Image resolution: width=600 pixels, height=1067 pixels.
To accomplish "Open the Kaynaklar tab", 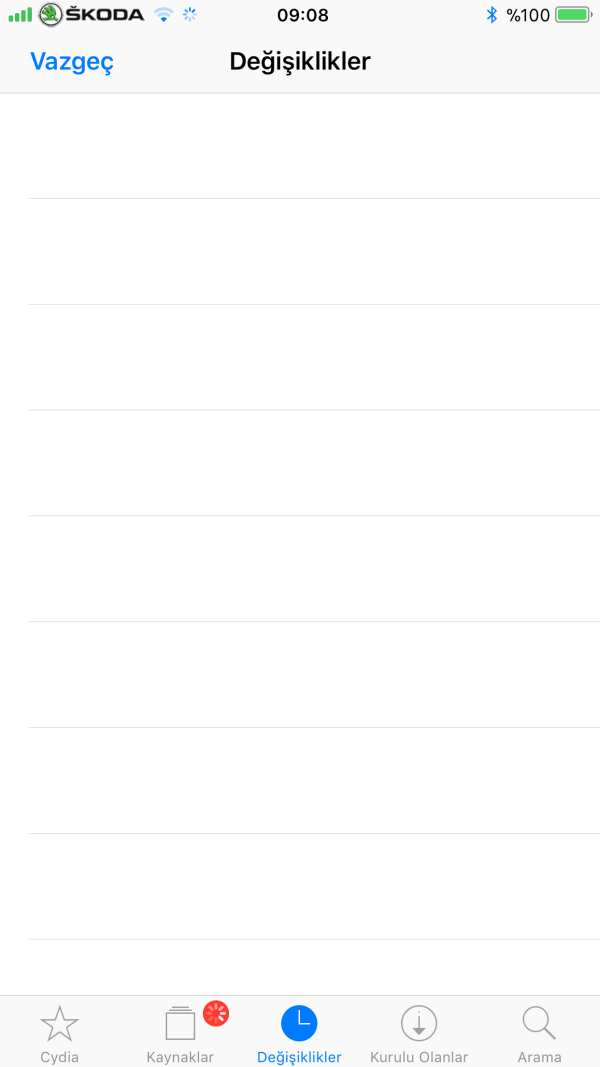I will point(180,1033).
